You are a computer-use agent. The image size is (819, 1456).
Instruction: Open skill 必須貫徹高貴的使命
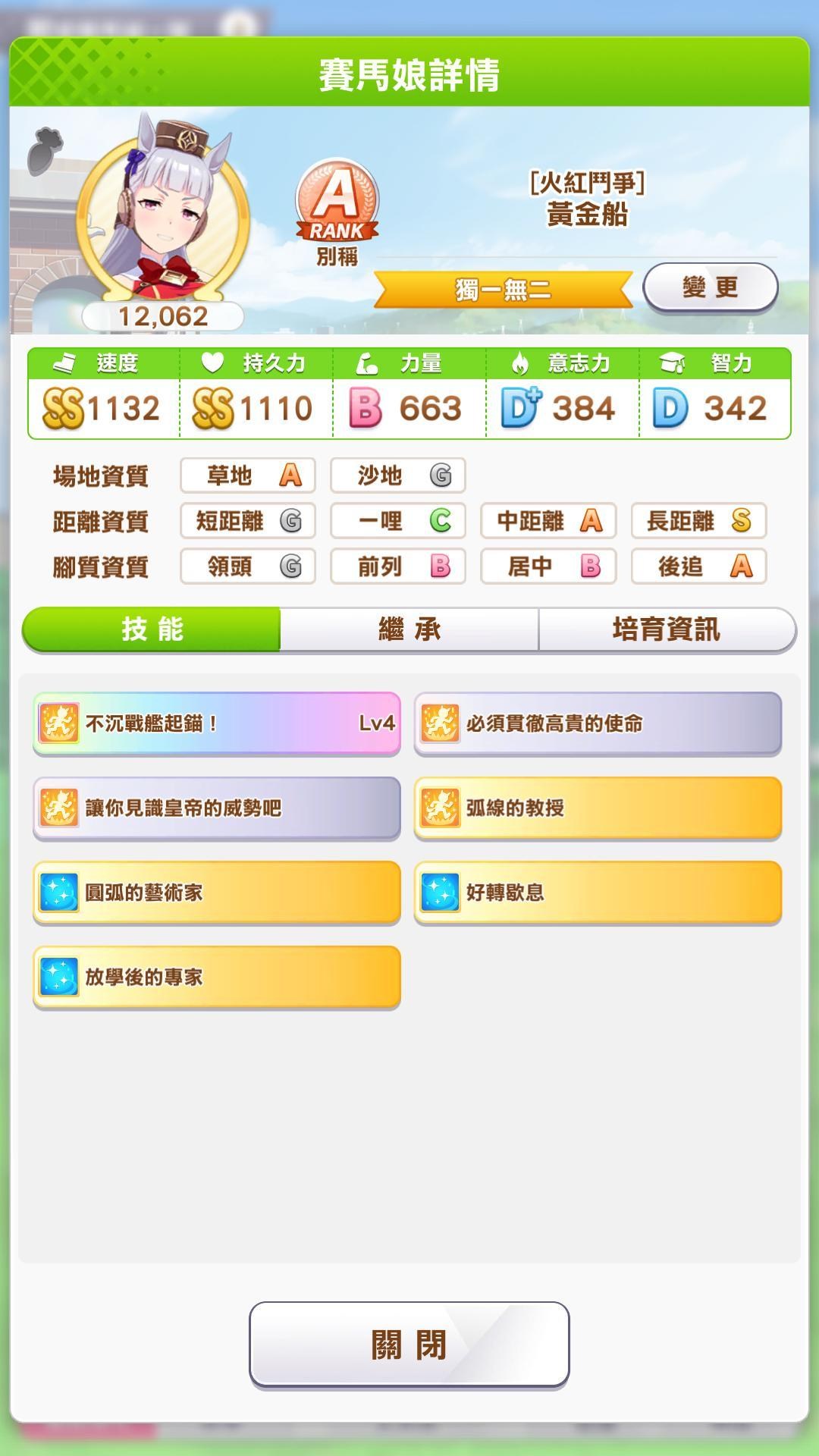click(x=598, y=723)
